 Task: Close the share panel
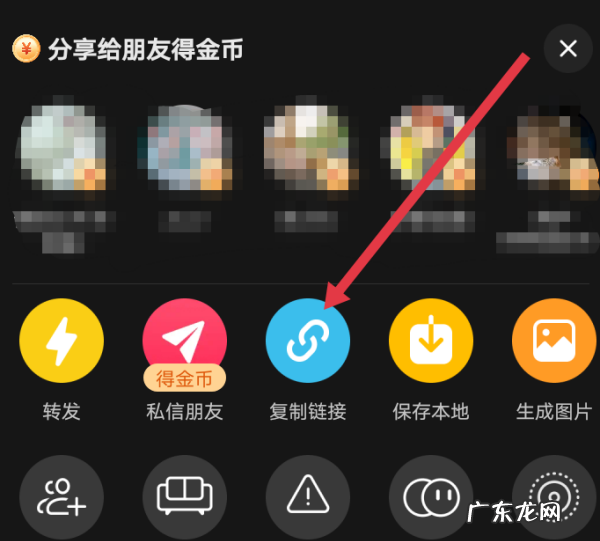pyautogui.click(x=568, y=48)
